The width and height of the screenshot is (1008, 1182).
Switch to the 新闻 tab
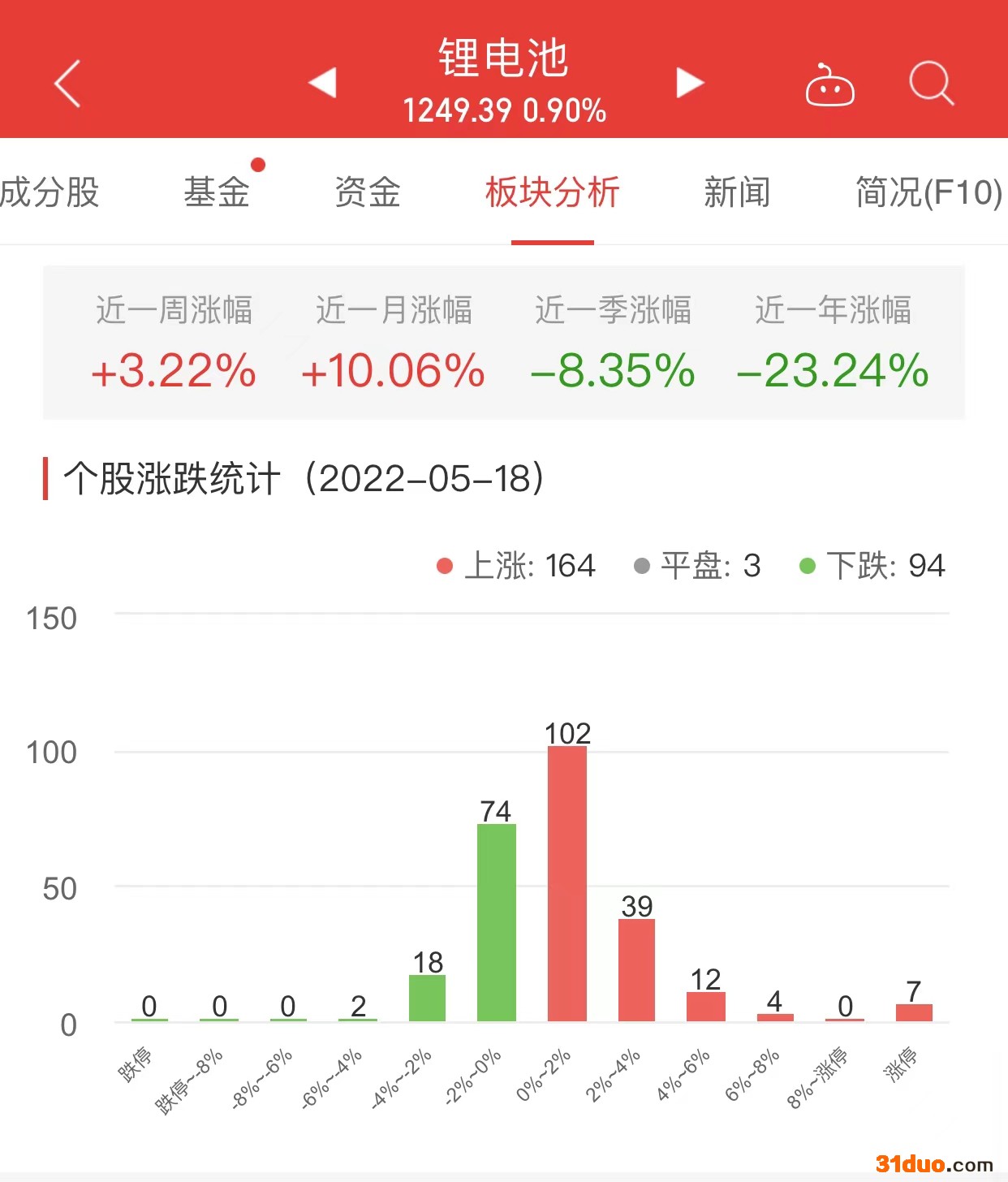tap(737, 193)
